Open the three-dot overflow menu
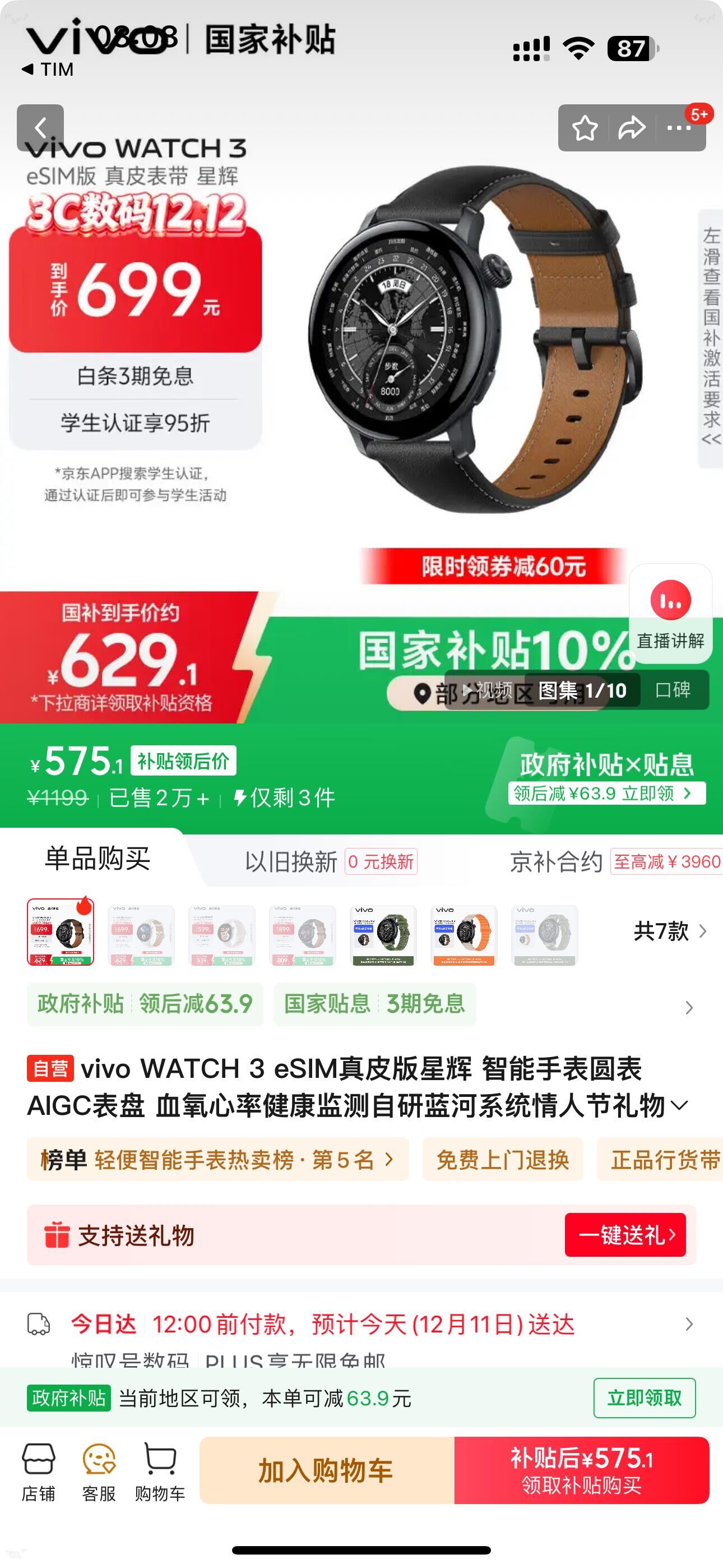The width and height of the screenshot is (723, 1568). click(x=679, y=128)
